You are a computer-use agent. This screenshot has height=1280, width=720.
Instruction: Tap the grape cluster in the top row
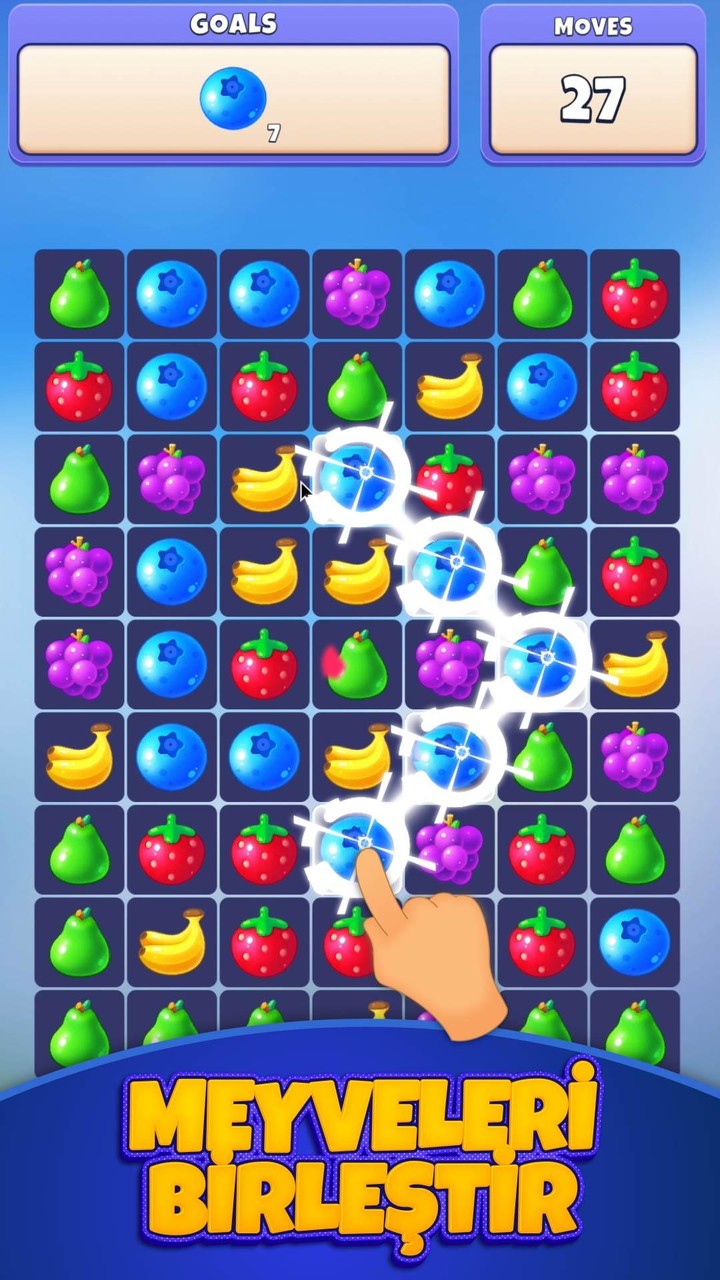click(x=357, y=294)
